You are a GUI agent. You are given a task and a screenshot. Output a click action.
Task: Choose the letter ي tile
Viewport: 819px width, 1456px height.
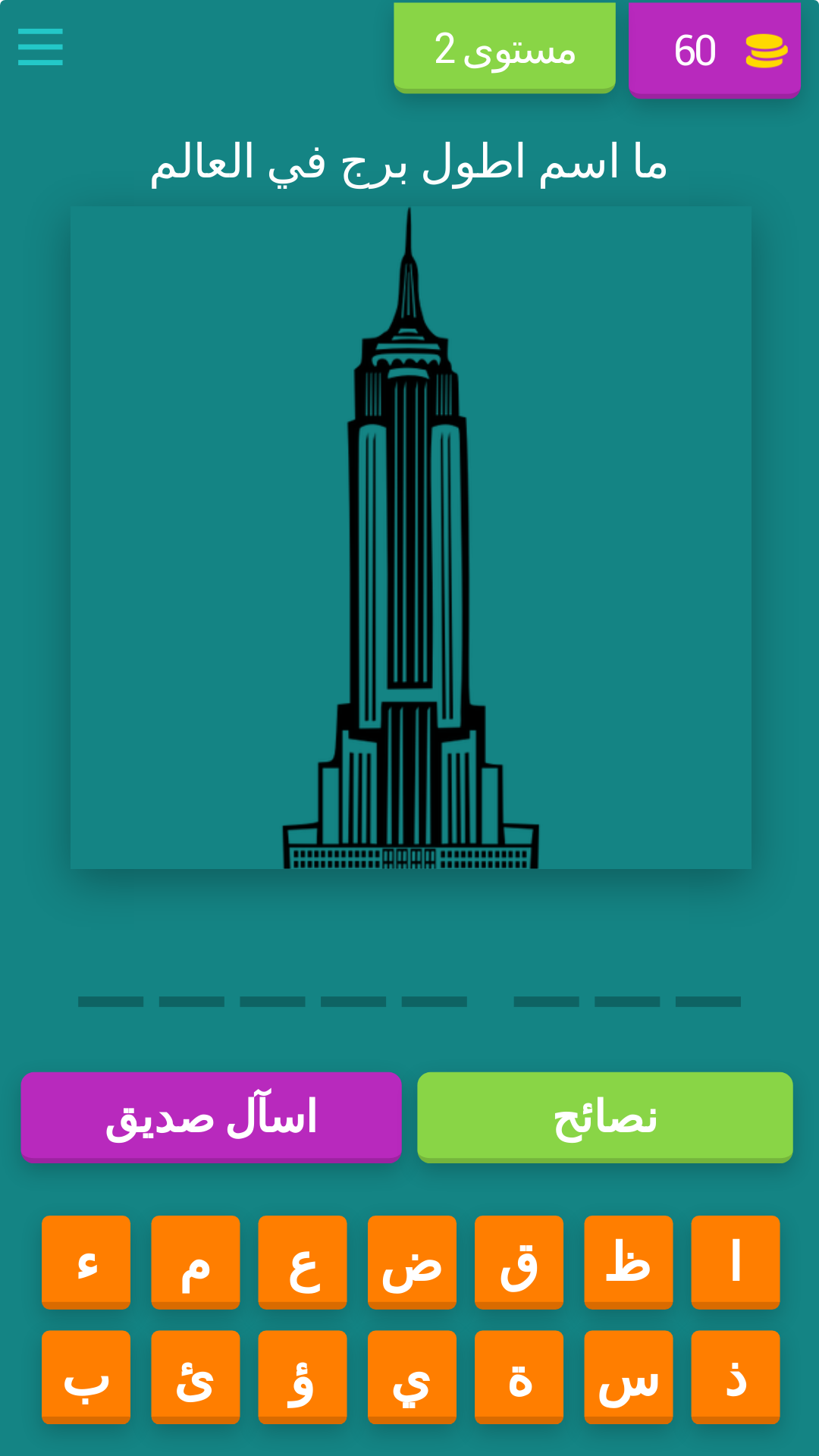point(412,1376)
